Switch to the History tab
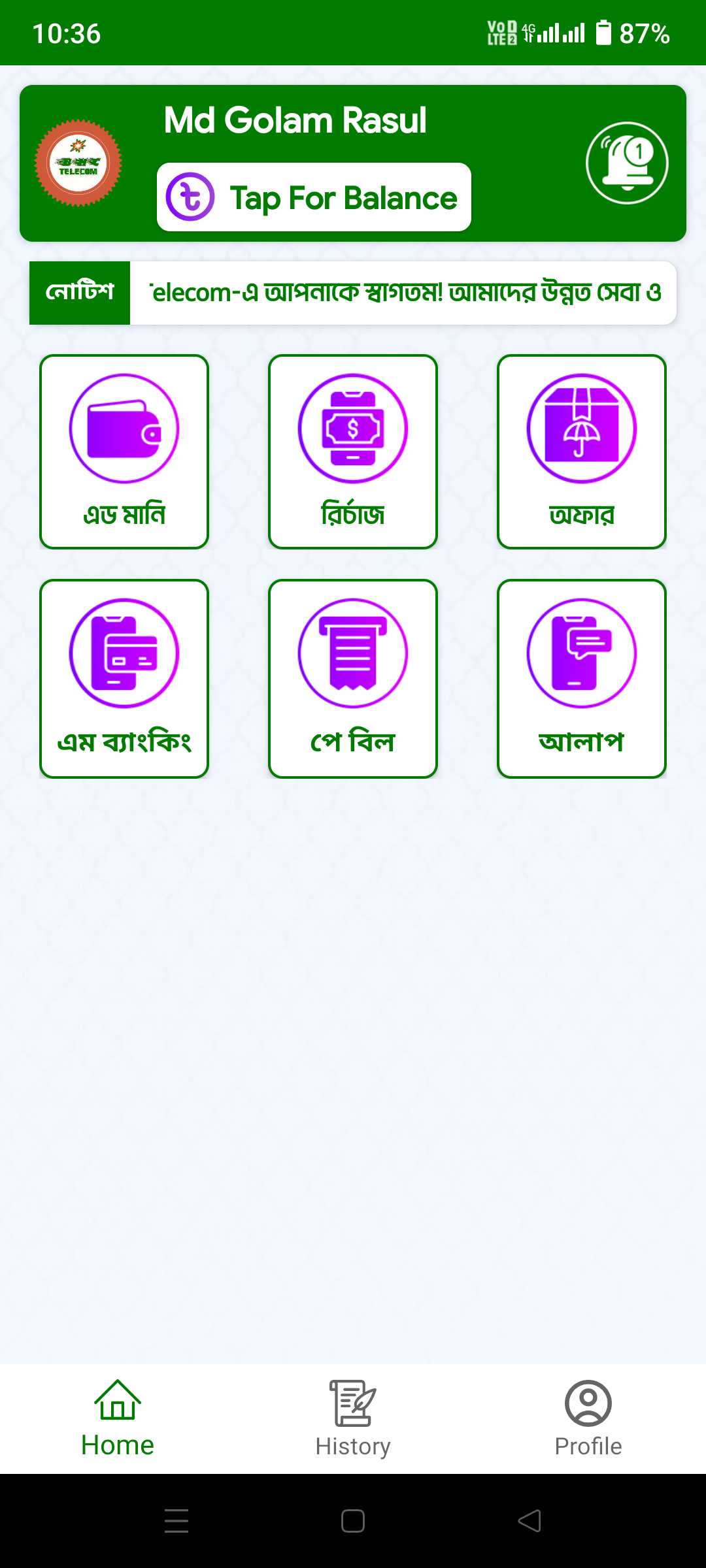 pyautogui.click(x=353, y=1418)
